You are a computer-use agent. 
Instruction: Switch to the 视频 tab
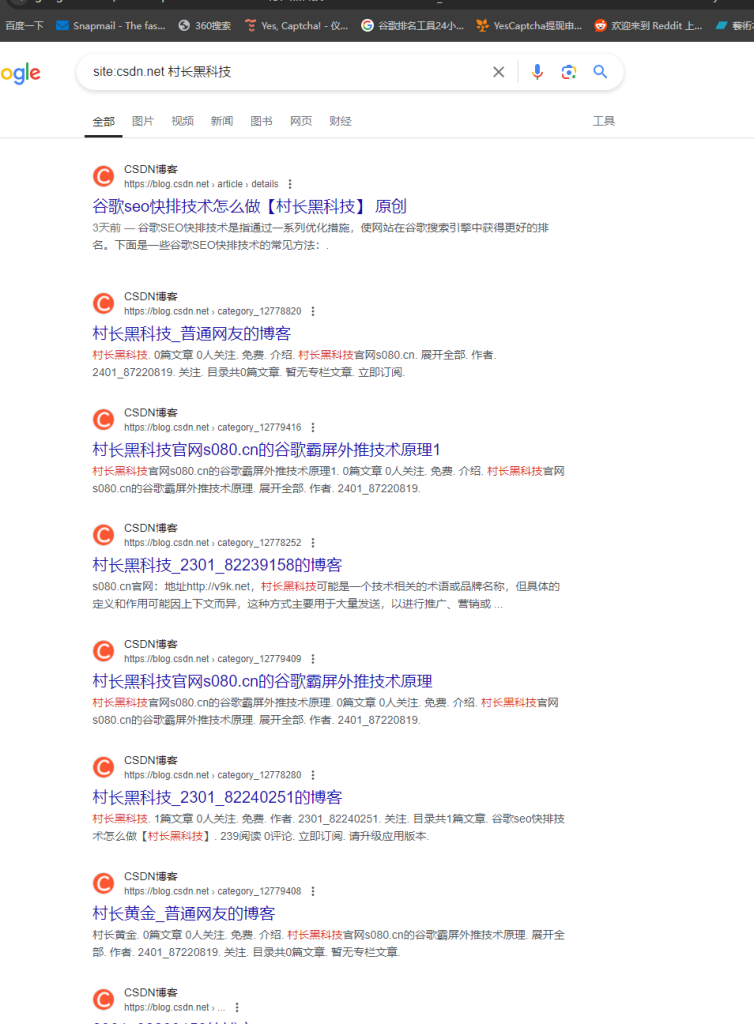[x=182, y=121]
